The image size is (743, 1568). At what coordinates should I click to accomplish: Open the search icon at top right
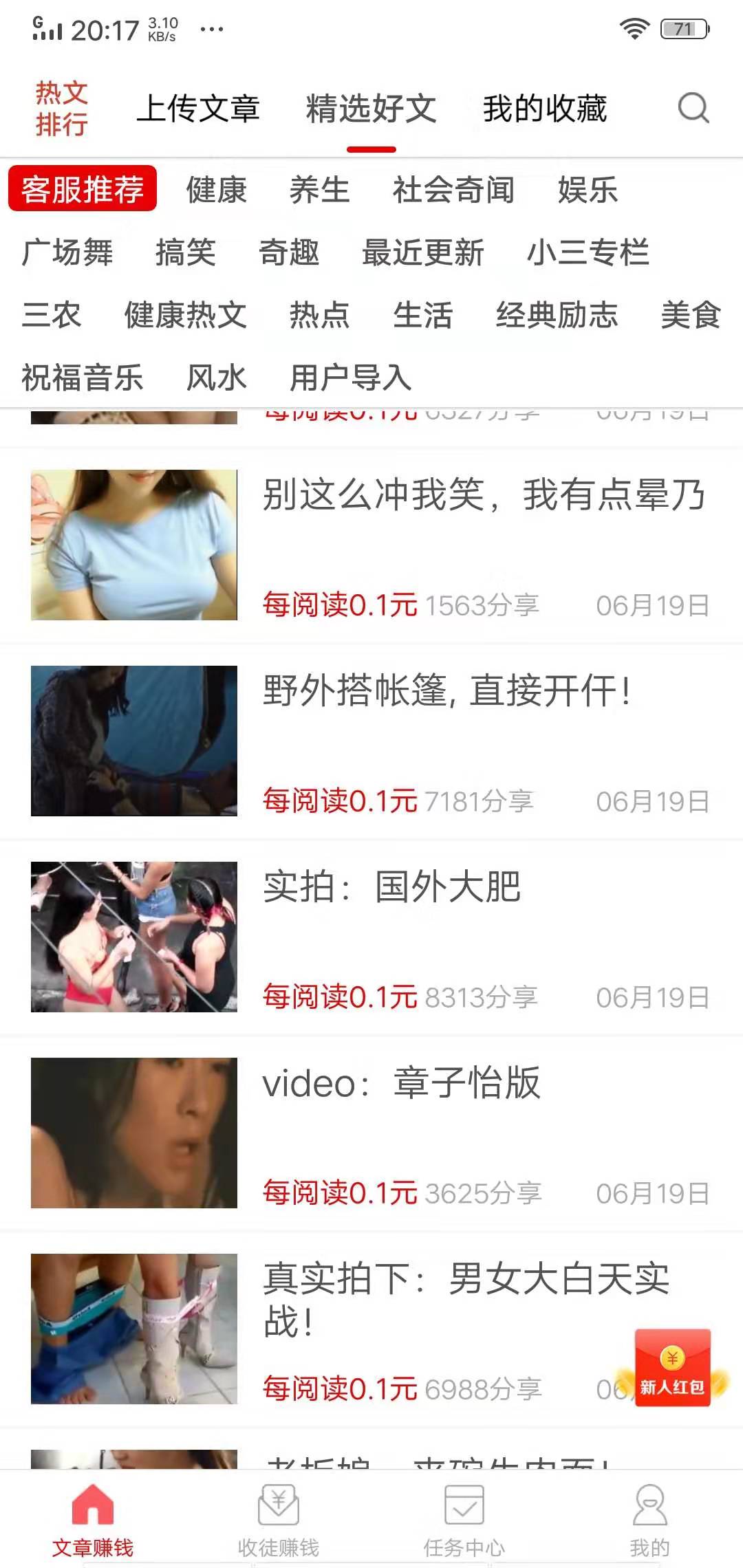(x=693, y=109)
